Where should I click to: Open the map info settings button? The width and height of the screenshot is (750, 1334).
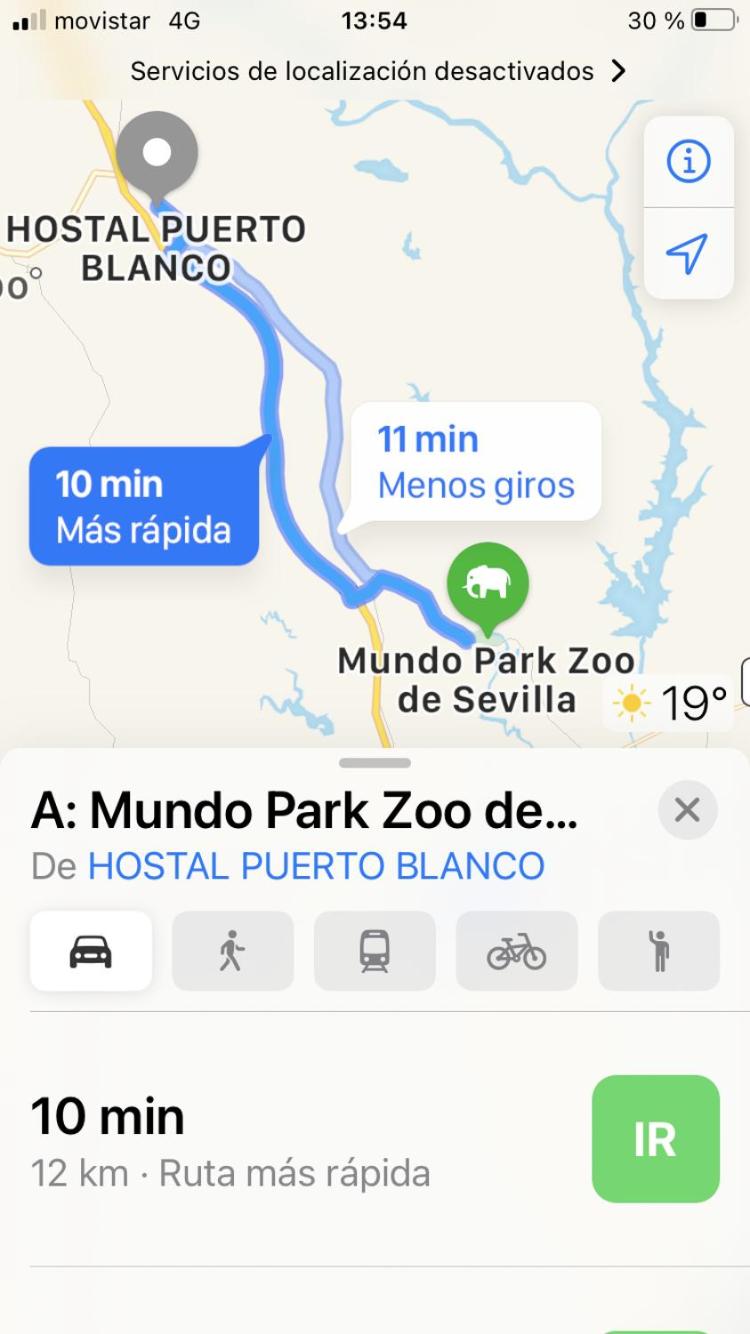click(x=688, y=161)
